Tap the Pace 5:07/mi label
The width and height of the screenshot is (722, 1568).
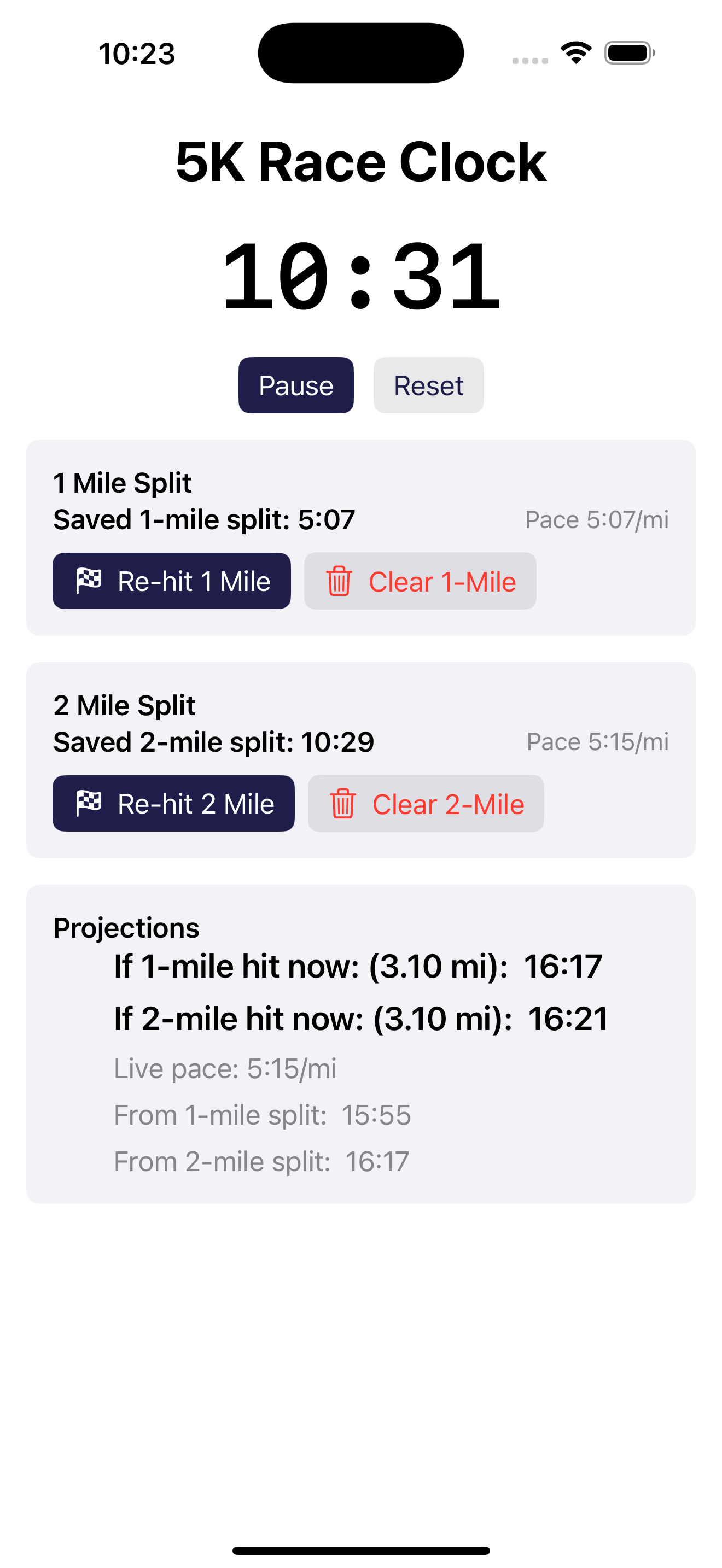click(x=597, y=519)
